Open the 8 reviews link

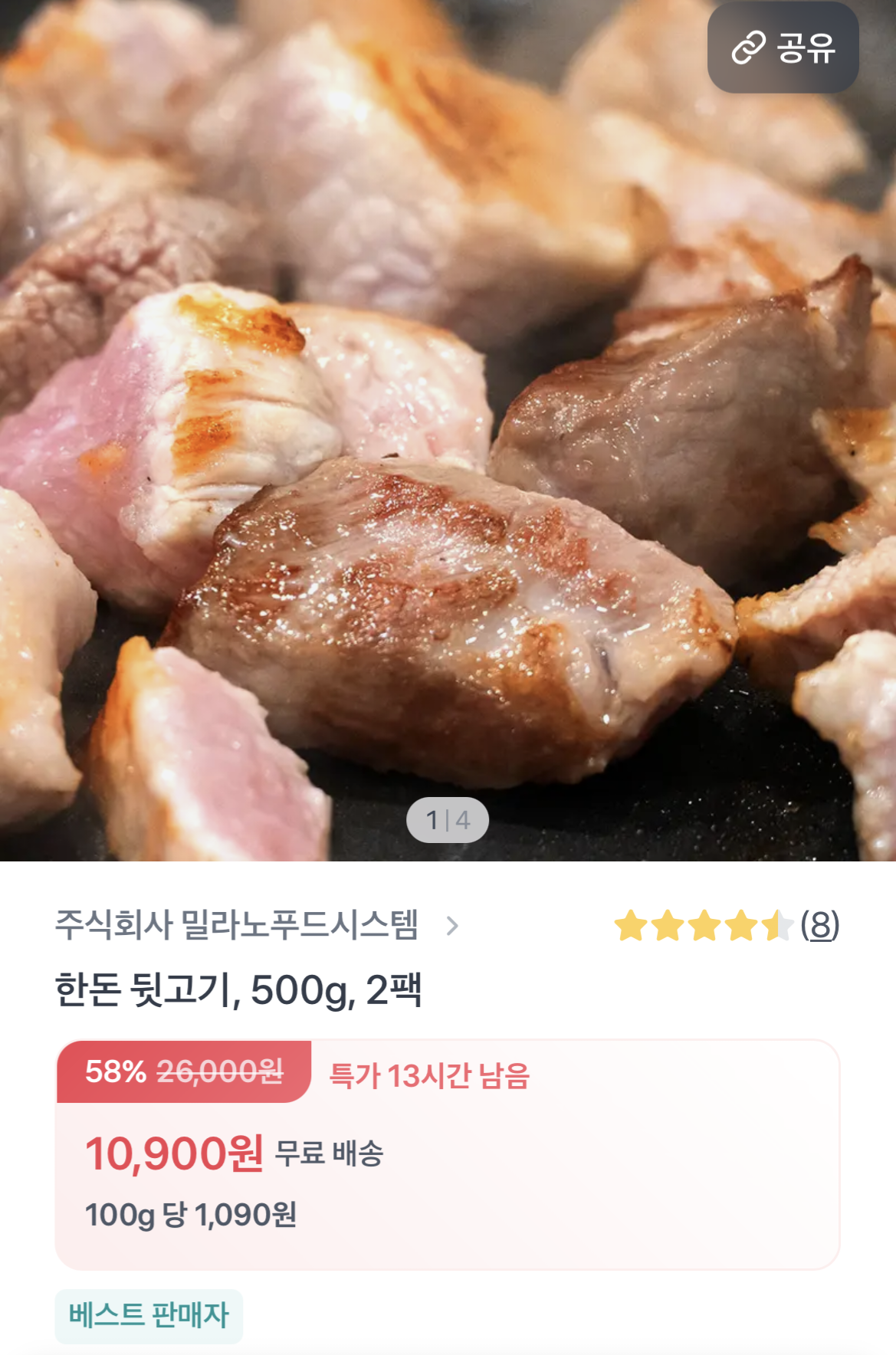819,925
